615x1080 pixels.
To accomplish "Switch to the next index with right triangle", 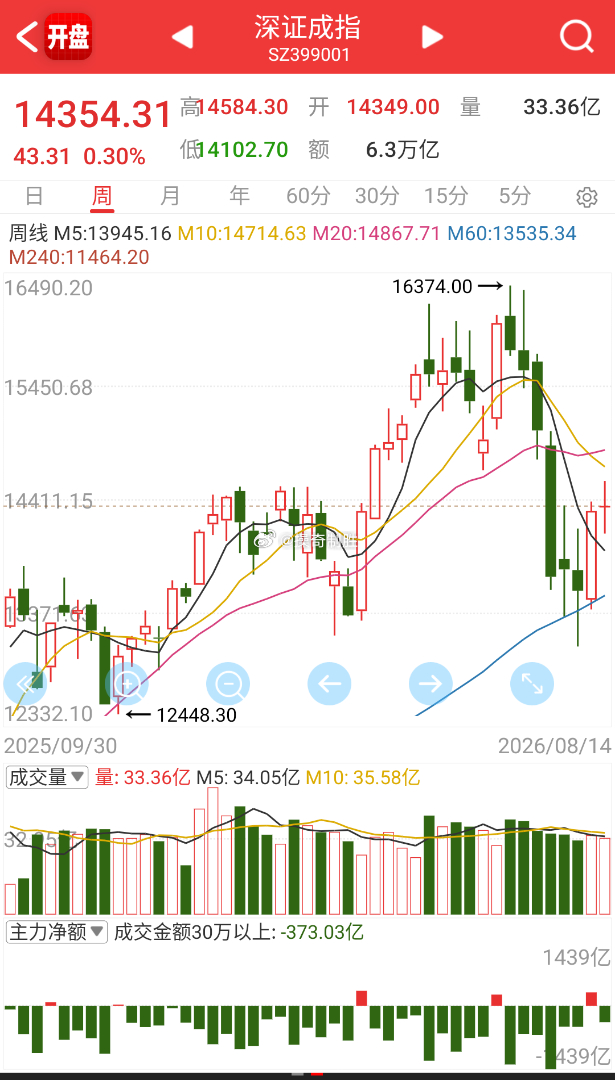I will [432, 37].
